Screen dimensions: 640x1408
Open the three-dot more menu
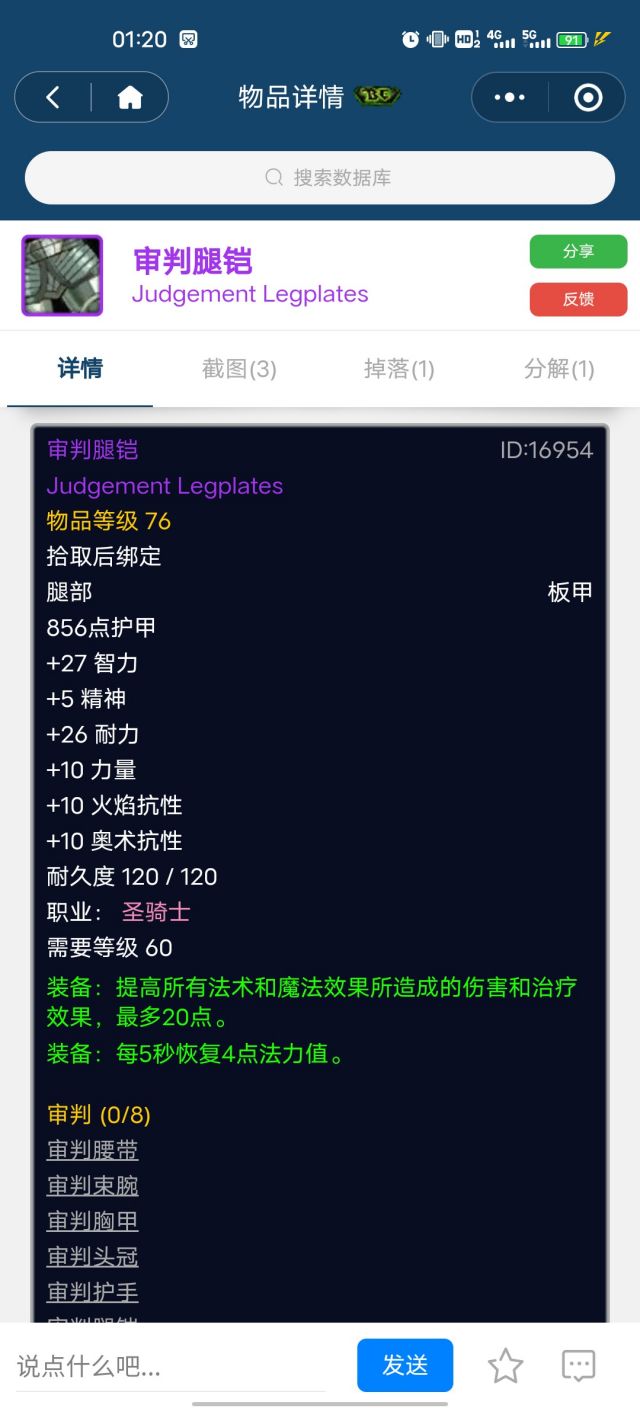[509, 97]
